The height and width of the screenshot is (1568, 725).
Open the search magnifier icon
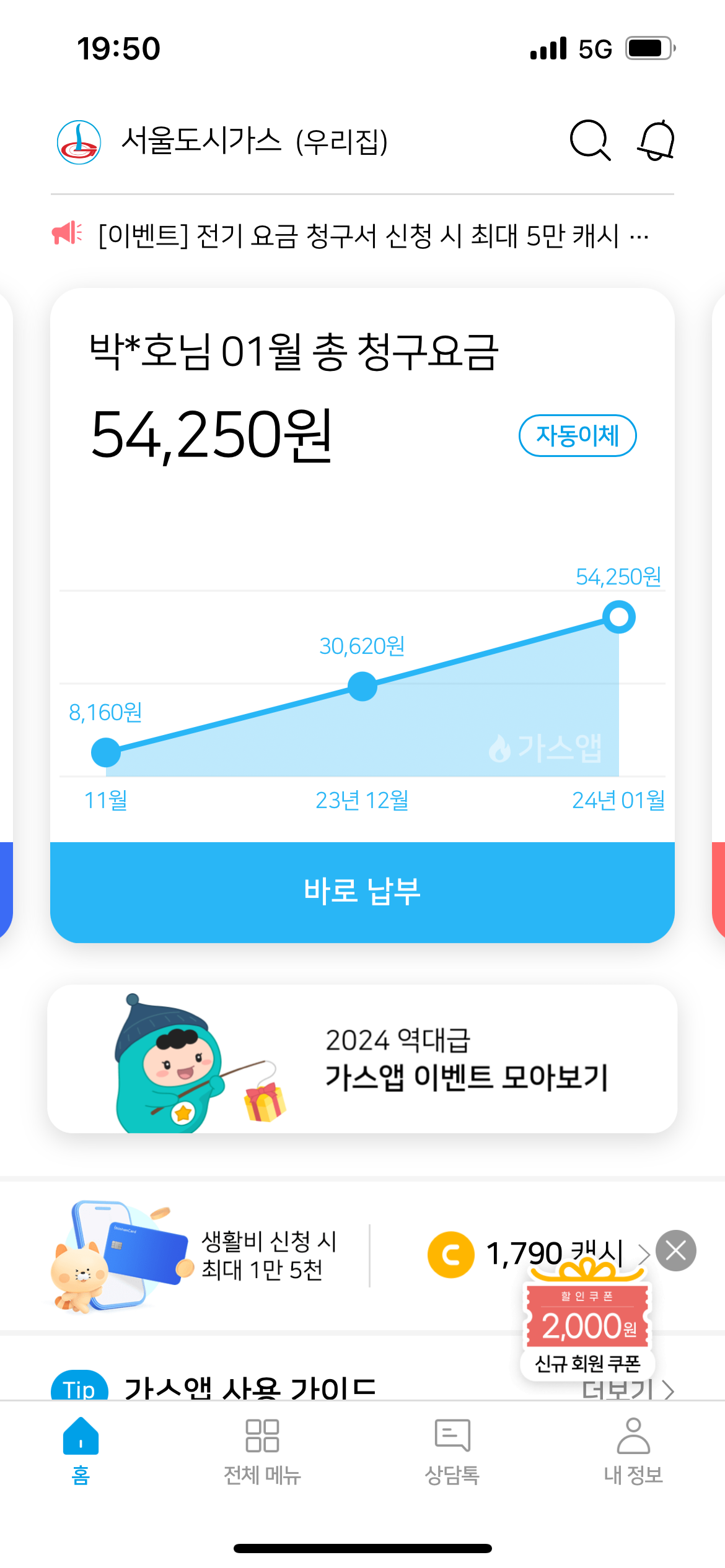click(x=590, y=141)
